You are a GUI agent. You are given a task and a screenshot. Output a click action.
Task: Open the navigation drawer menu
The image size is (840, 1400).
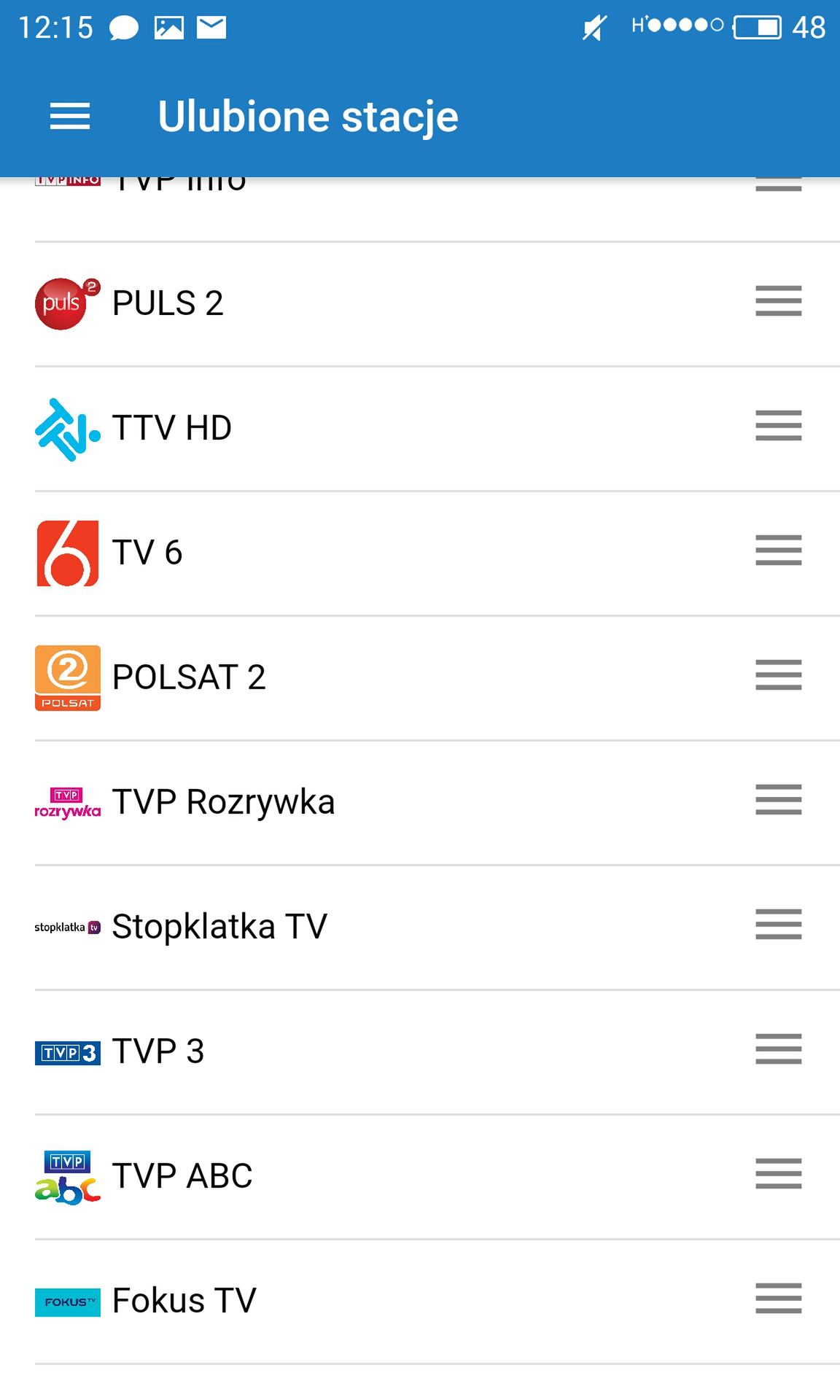pos(70,117)
